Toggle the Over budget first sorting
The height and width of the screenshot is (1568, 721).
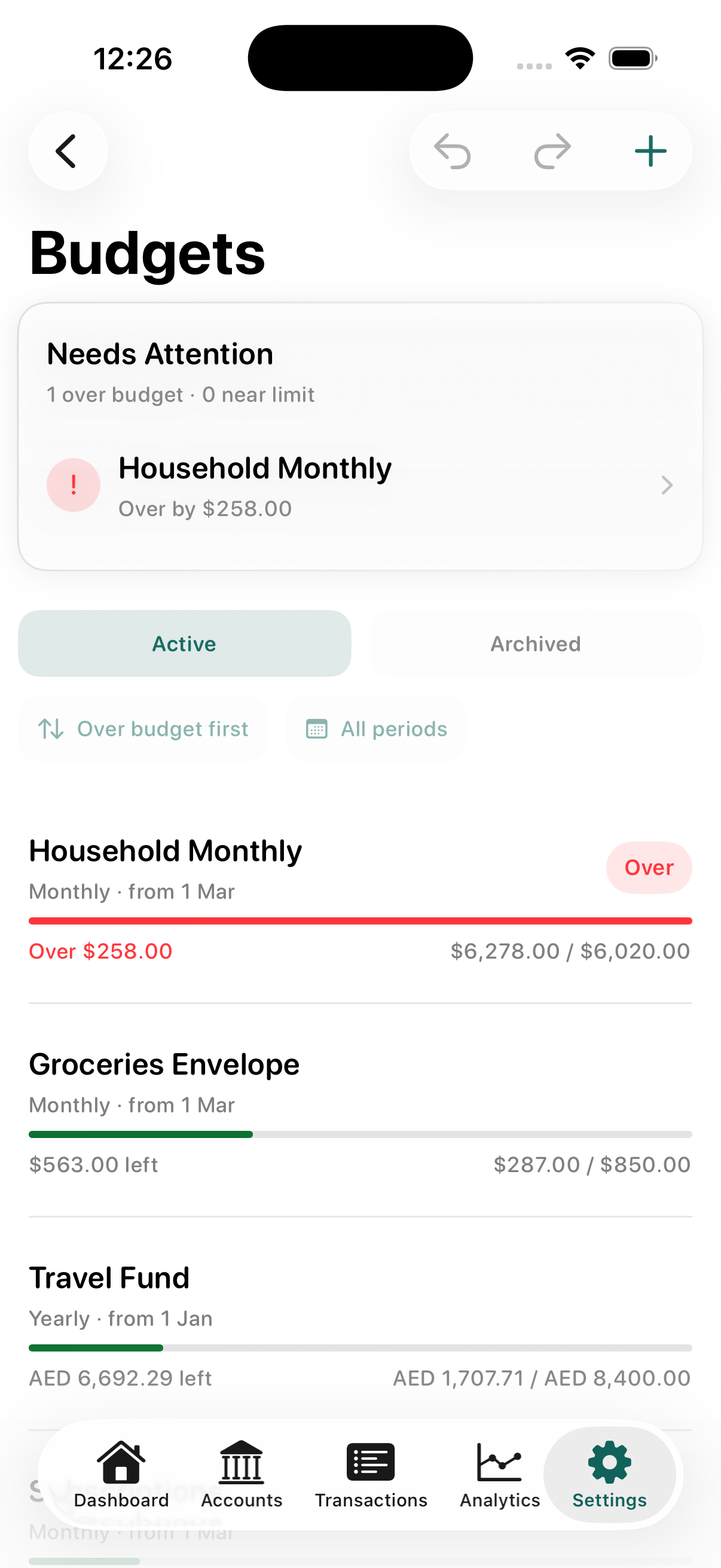(143, 728)
